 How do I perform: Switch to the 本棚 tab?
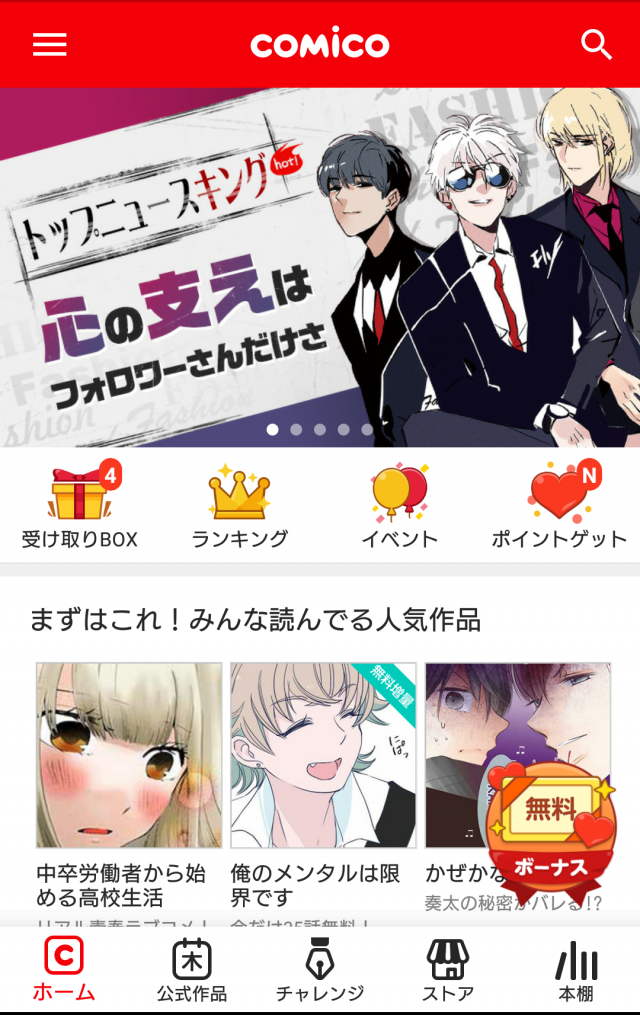click(x=576, y=970)
